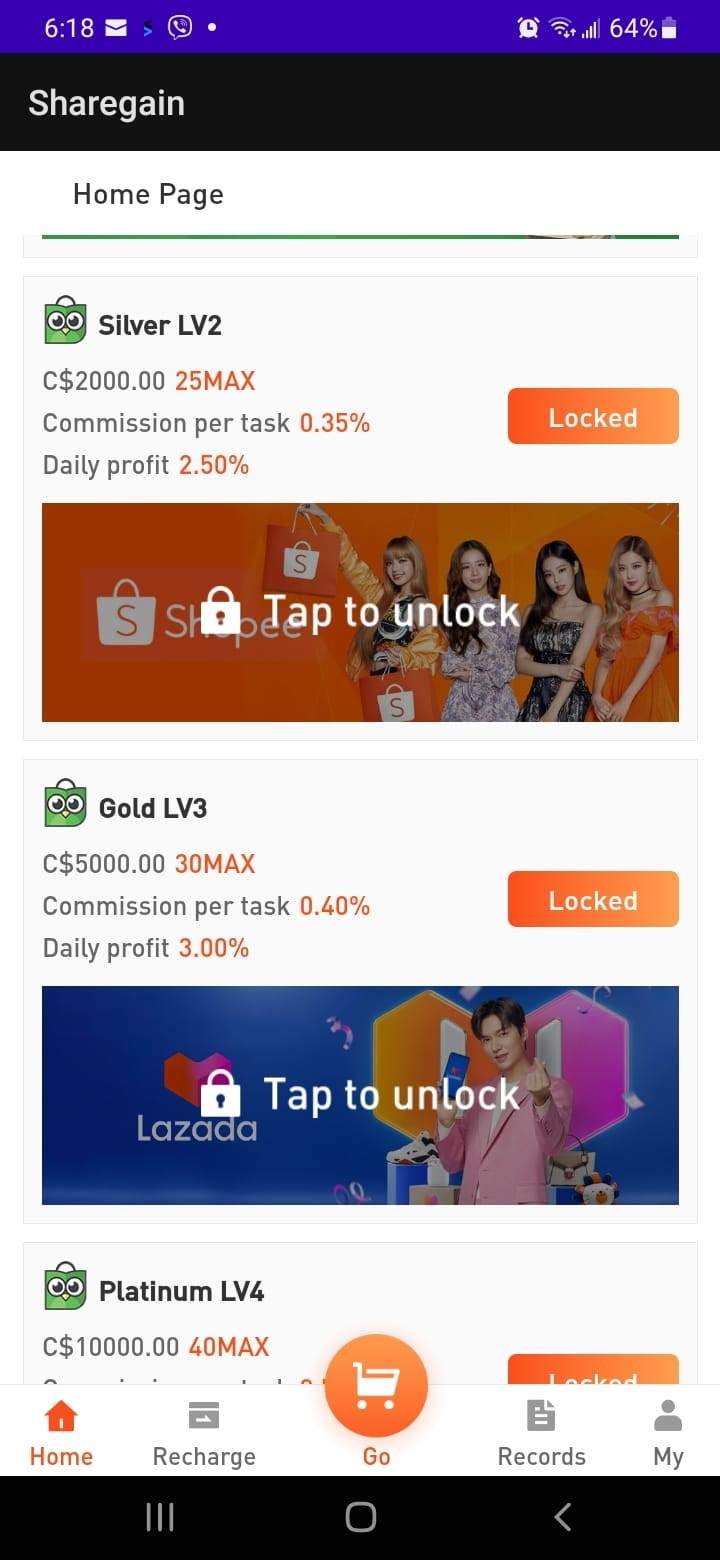Unlock the Gold LV3 Lazada banner

point(360,1095)
